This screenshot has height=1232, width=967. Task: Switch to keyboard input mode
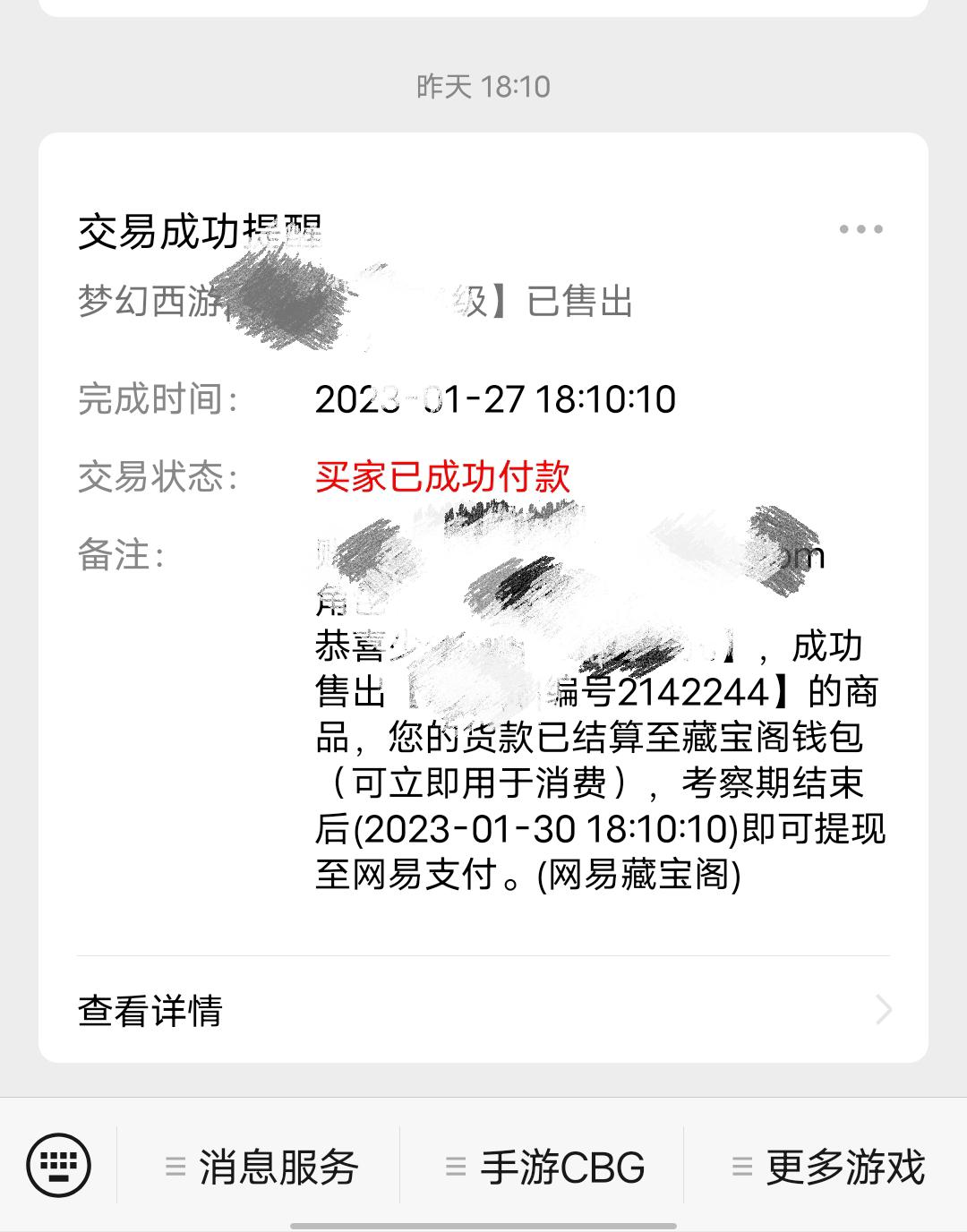coord(59,1166)
